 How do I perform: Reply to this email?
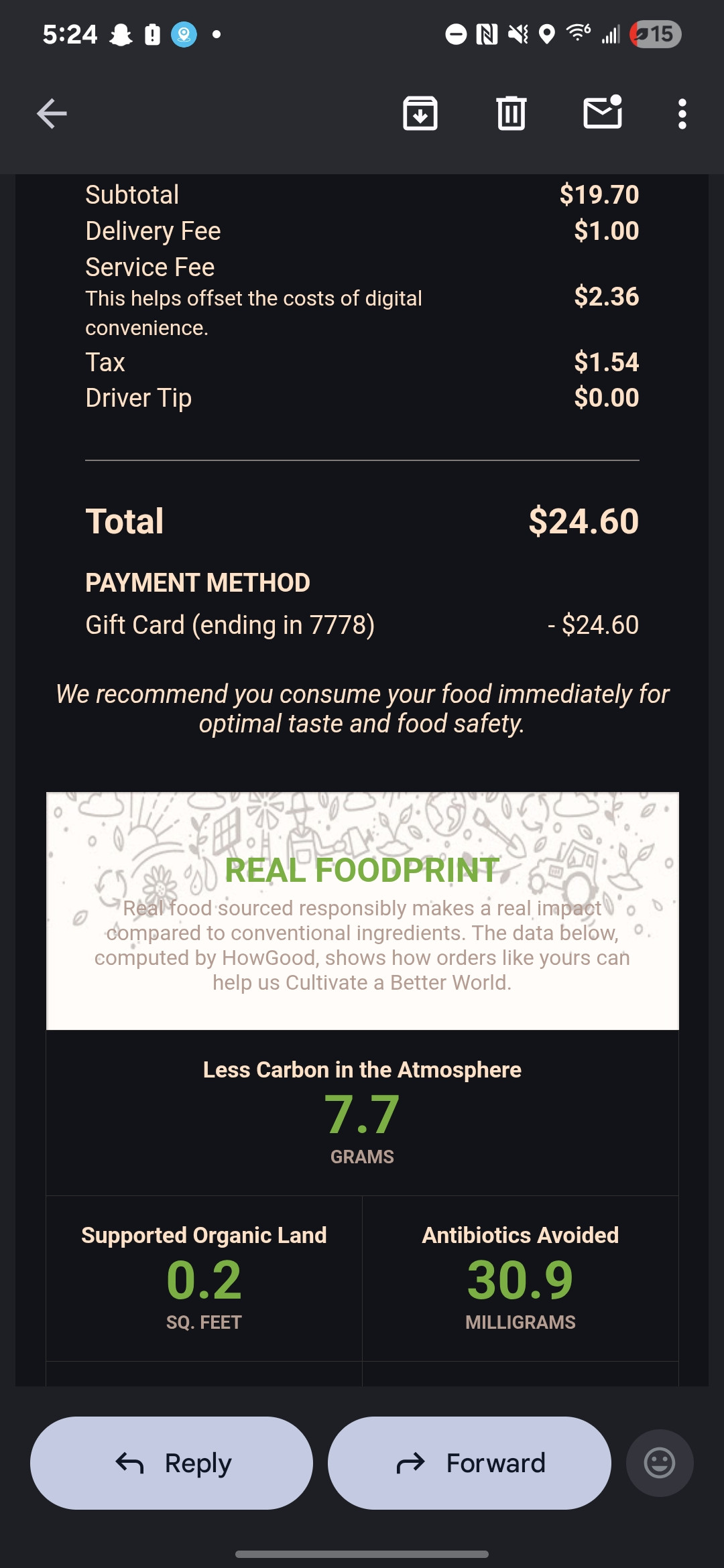172,1463
